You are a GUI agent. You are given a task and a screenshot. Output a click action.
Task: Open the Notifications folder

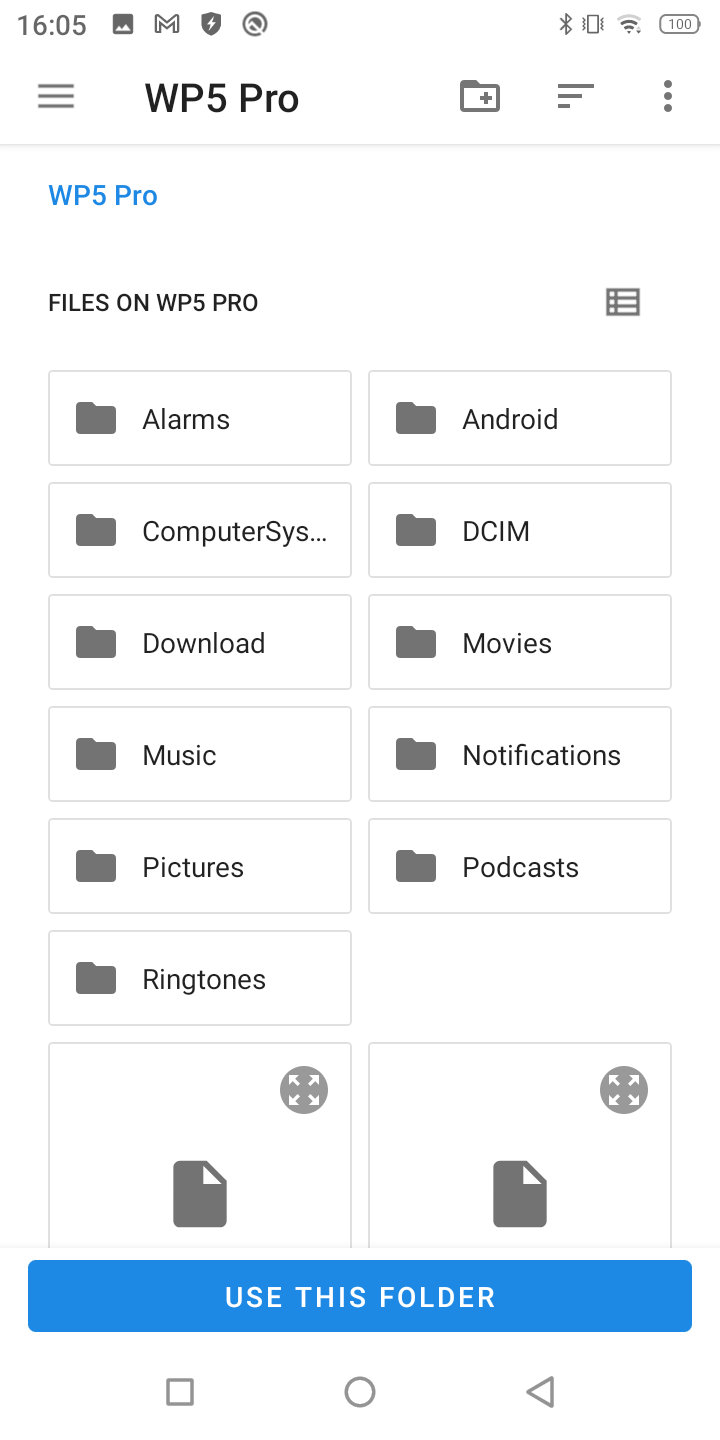pos(520,754)
